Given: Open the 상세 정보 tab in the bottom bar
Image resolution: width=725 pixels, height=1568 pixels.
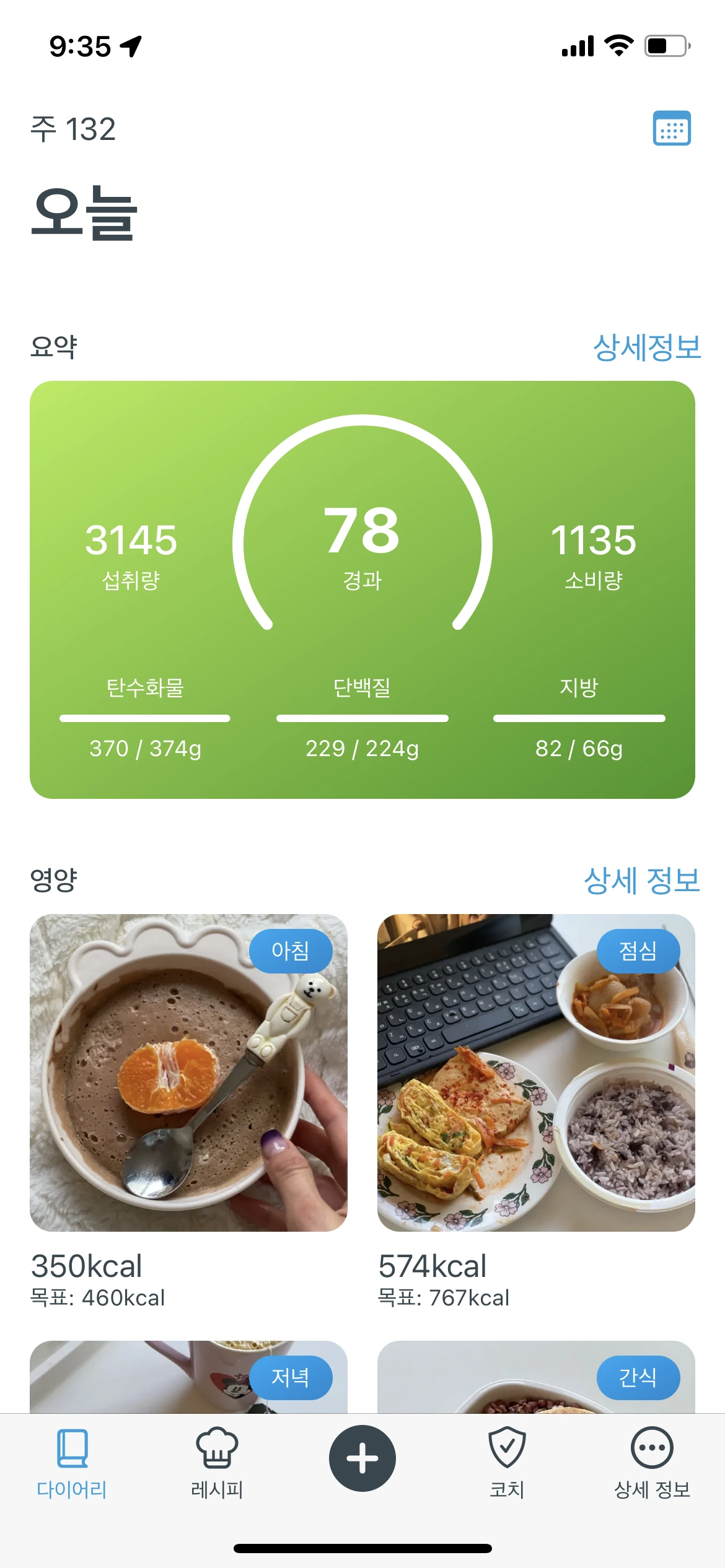Looking at the screenshot, I should tap(652, 1463).
